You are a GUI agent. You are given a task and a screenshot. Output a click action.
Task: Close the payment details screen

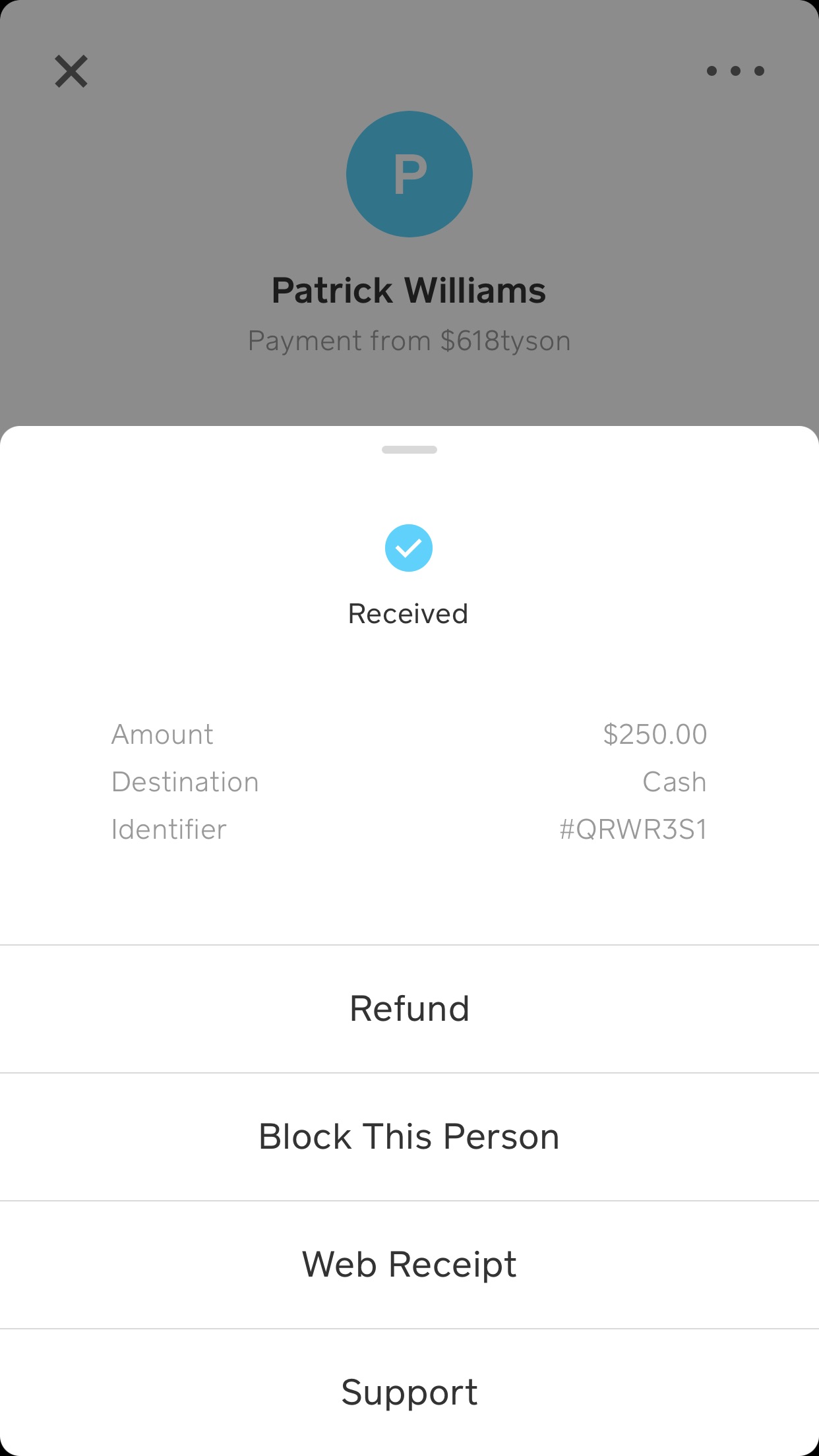71,71
